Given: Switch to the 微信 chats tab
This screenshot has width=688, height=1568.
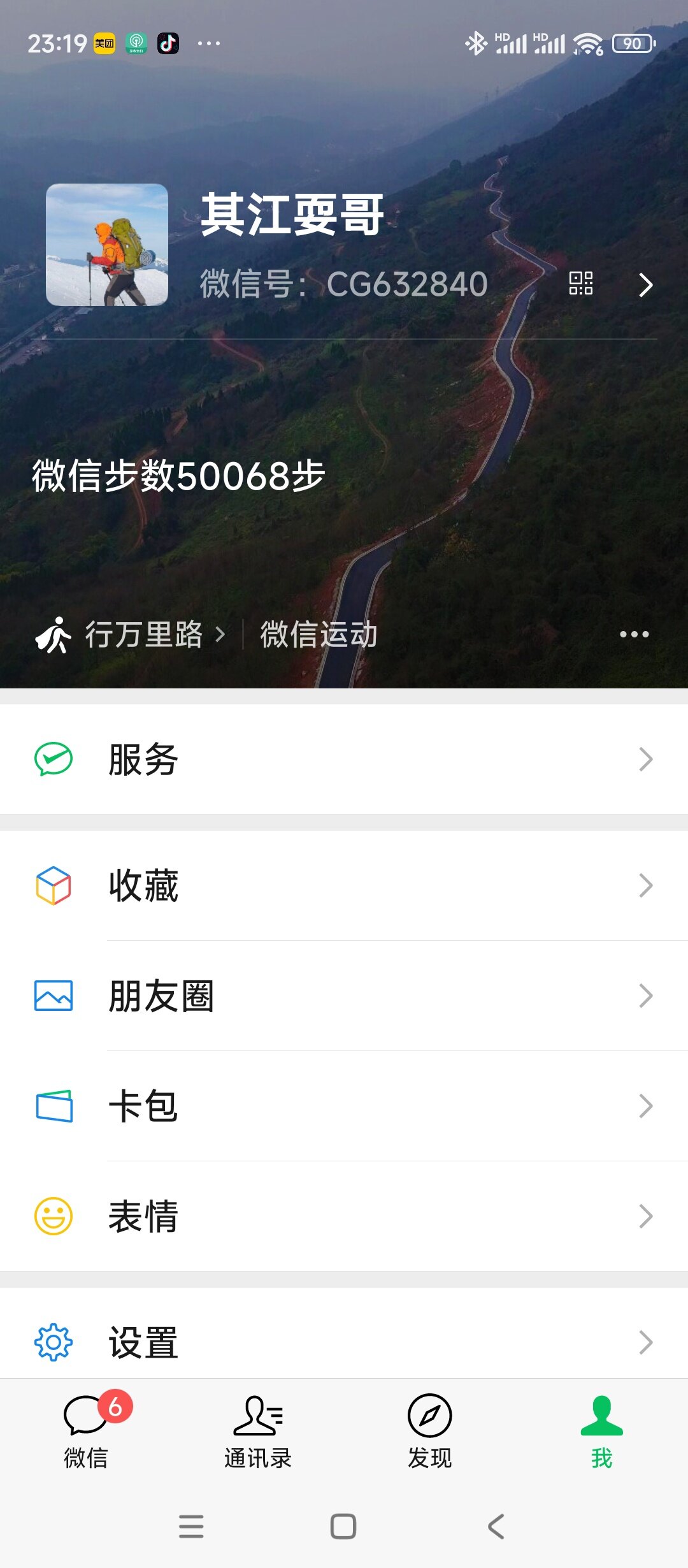Looking at the screenshot, I should [86, 1431].
